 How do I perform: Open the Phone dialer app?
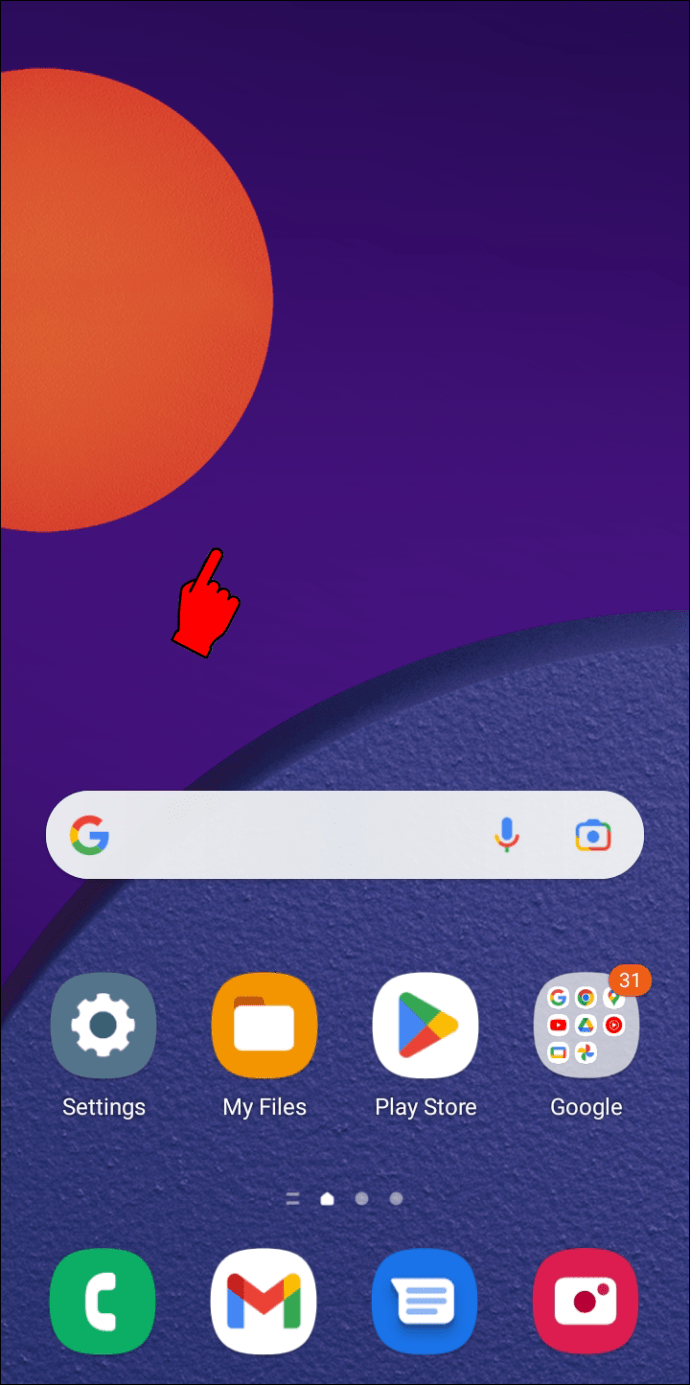[103, 1301]
